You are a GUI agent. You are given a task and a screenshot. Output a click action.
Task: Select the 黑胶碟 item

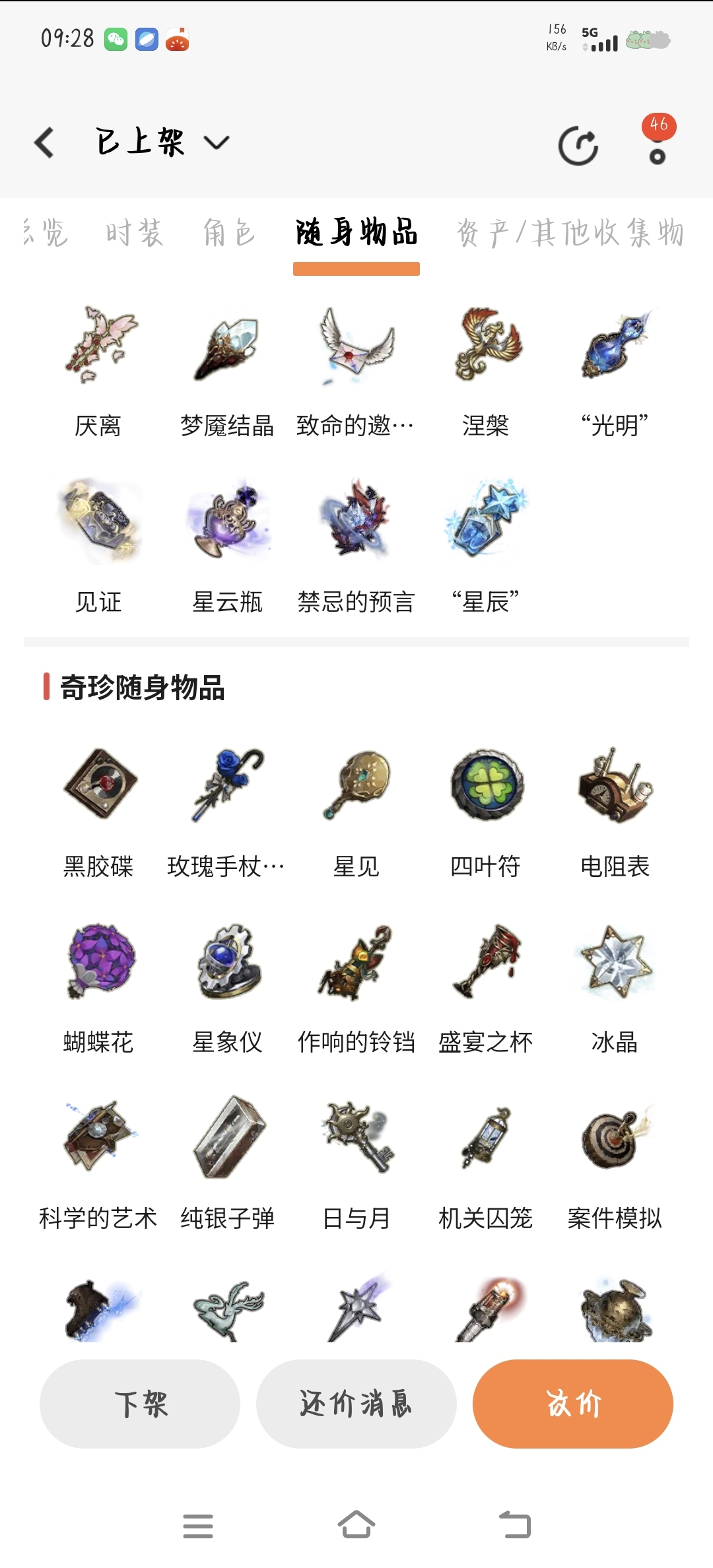click(98, 813)
